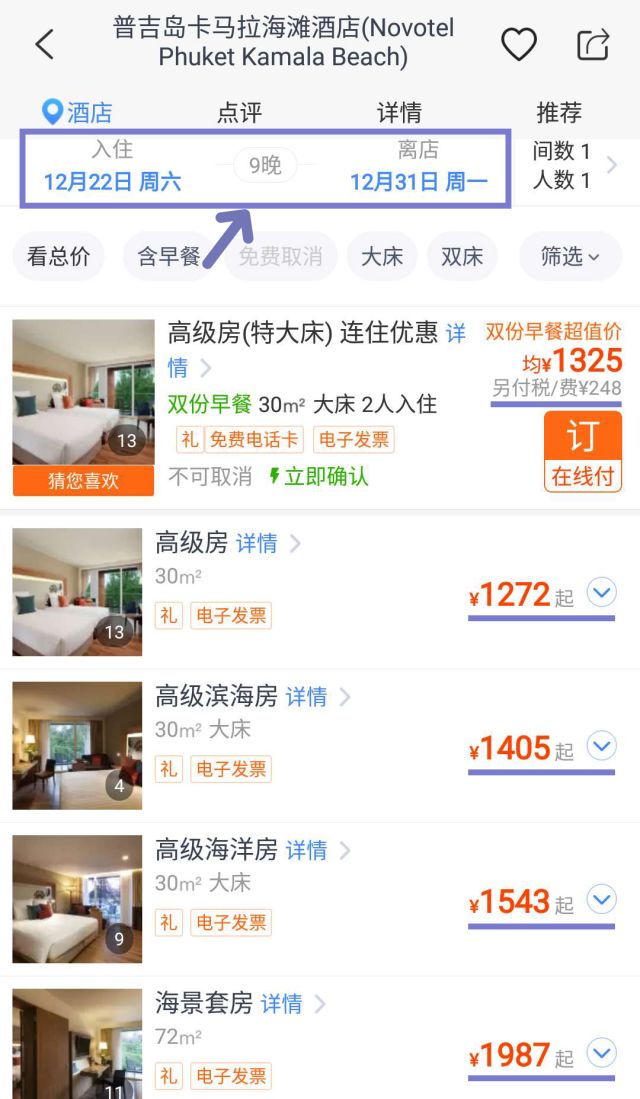View photos of 高级房(特大床) 连住优惠
The image size is (640, 1099).
click(83, 392)
